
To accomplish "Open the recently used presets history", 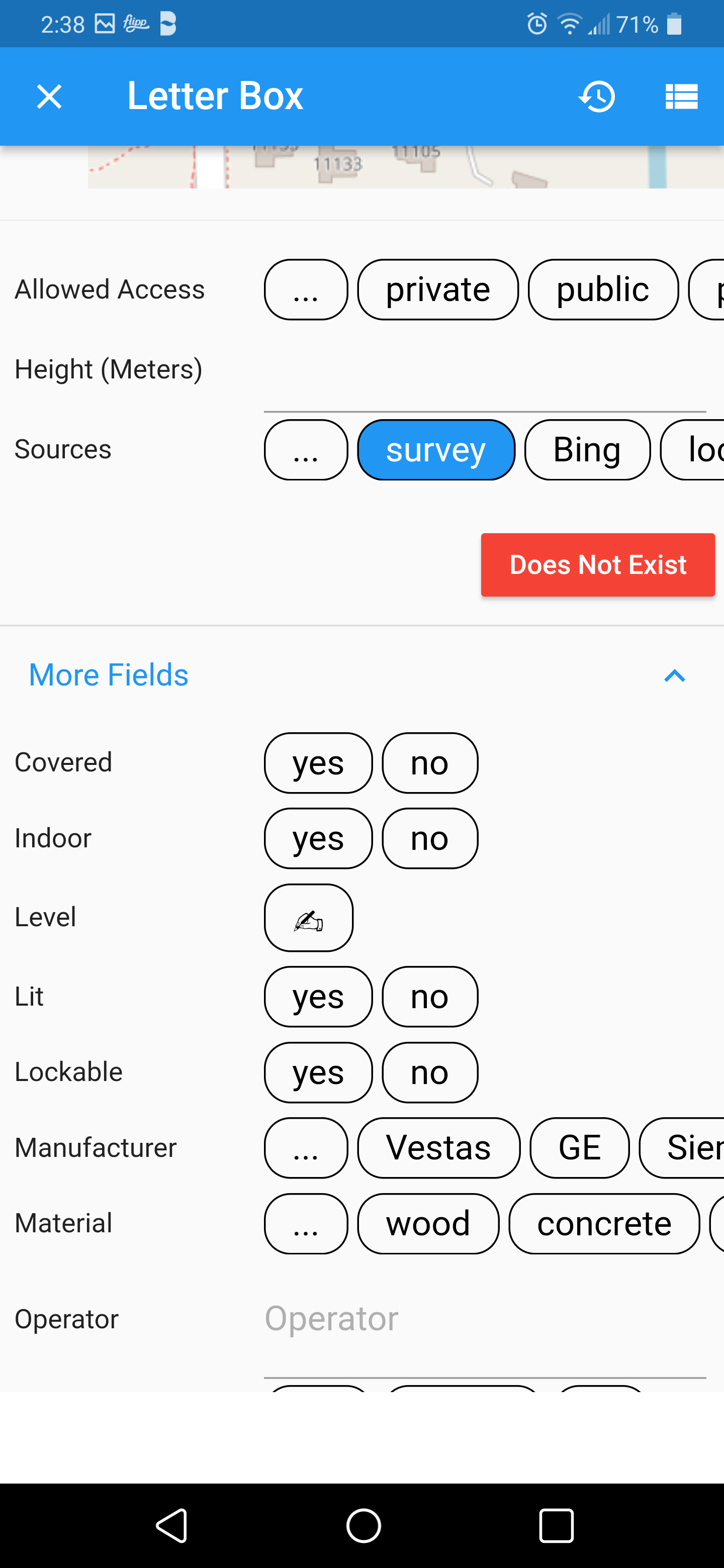I will click(x=597, y=96).
